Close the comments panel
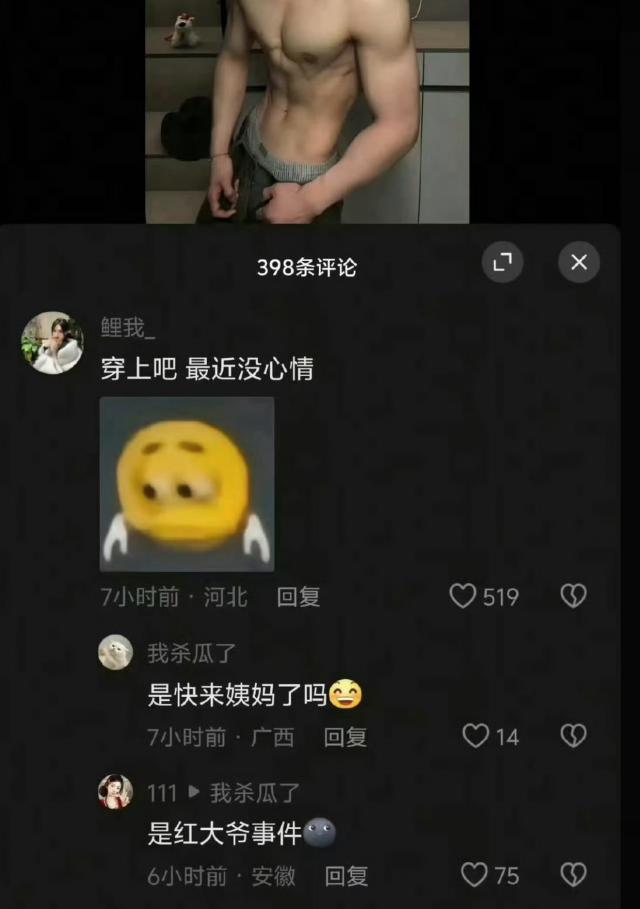640x909 pixels. pyautogui.click(x=578, y=263)
